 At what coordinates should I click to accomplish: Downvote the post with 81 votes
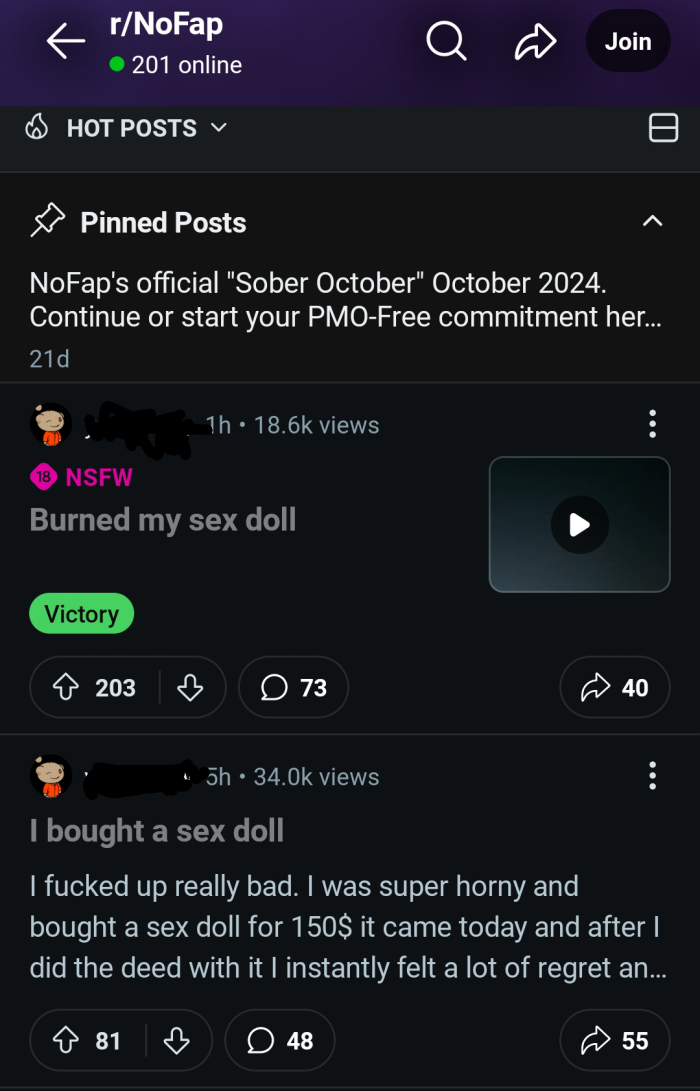coord(176,1041)
